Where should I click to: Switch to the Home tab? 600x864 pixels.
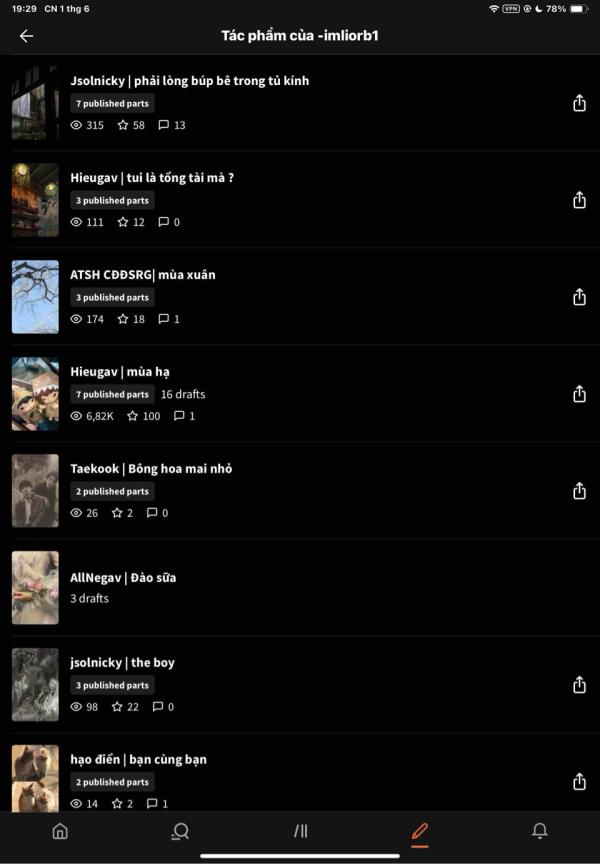pyautogui.click(x=60, y=831)
